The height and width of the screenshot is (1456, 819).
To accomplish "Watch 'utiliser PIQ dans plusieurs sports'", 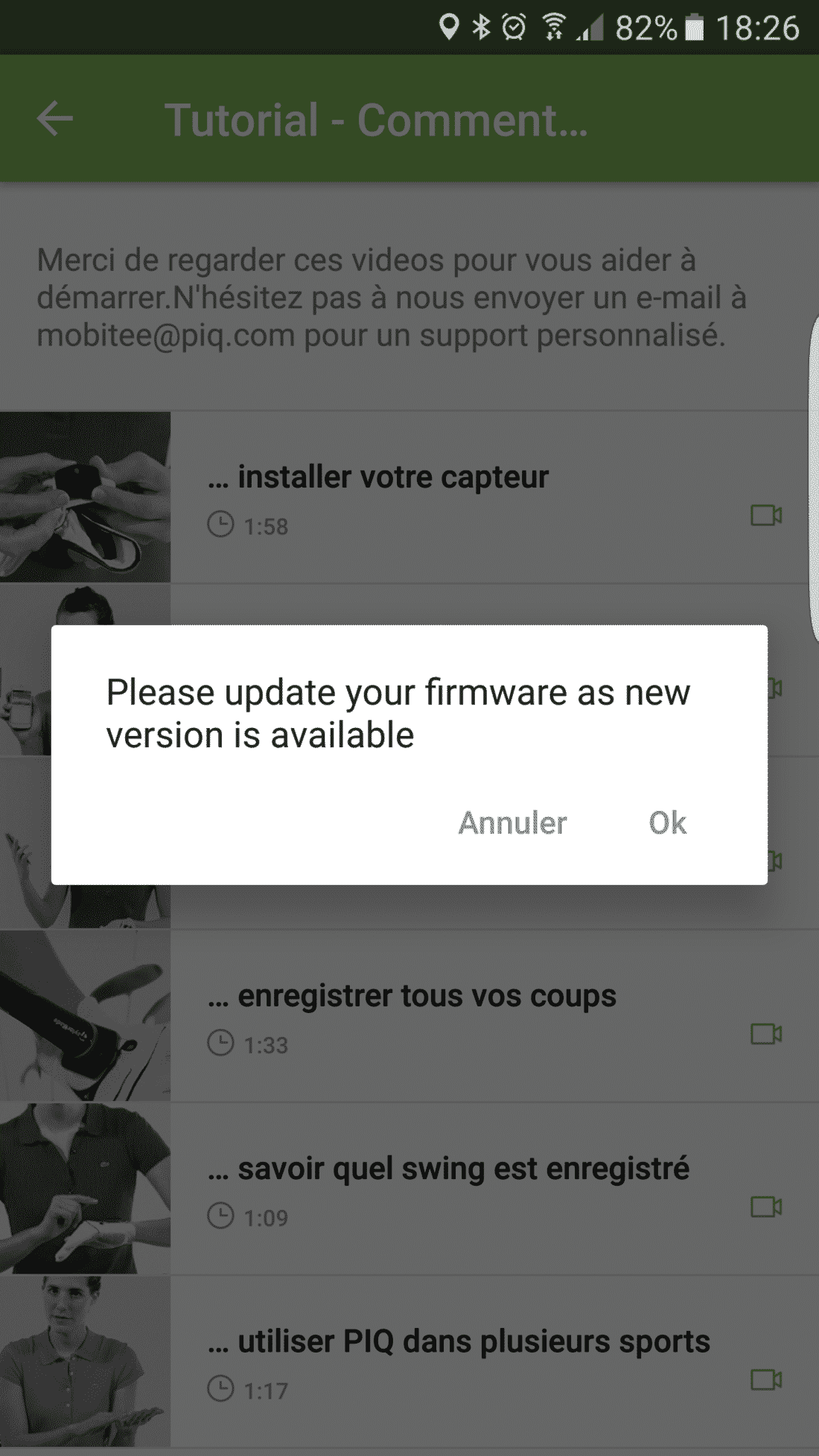I will (x=409, y=1361).
